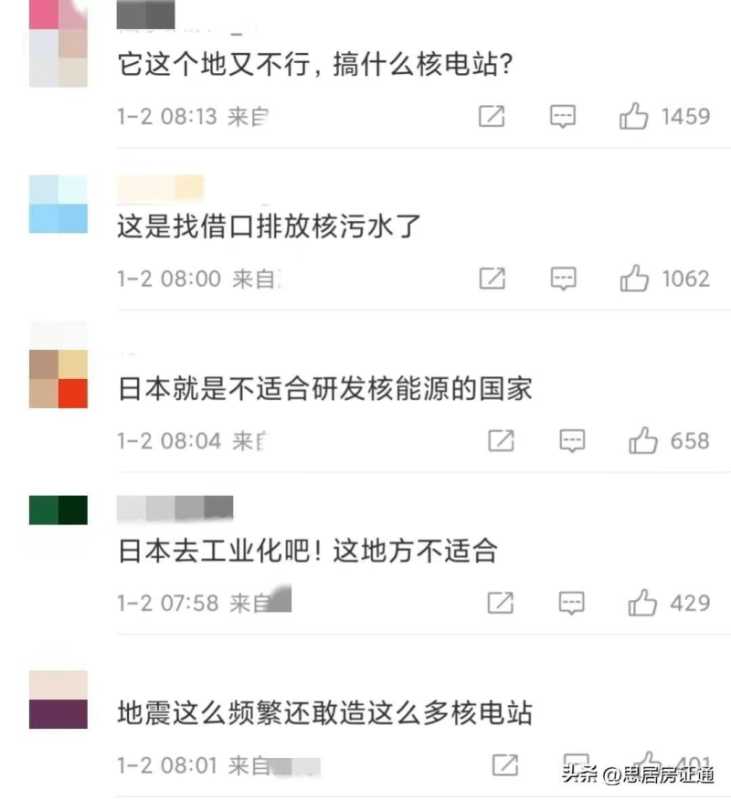Viewport: 731px width, 800px height.
Task: Give a thumbs up to "日本就是不适合研发核能源的国家"
Action: pyautogui.click(x=642, y=441)
